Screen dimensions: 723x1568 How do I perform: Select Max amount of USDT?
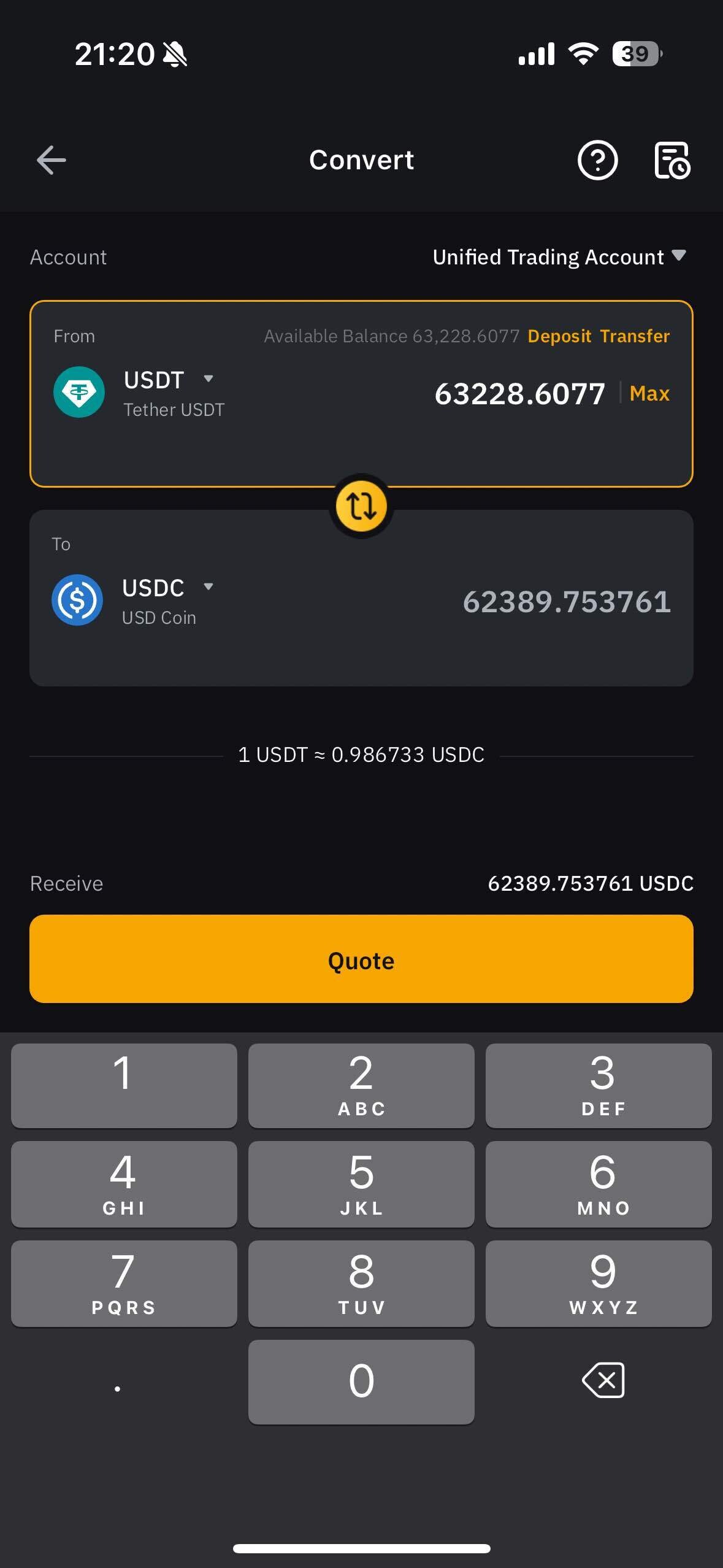point(649,393)
